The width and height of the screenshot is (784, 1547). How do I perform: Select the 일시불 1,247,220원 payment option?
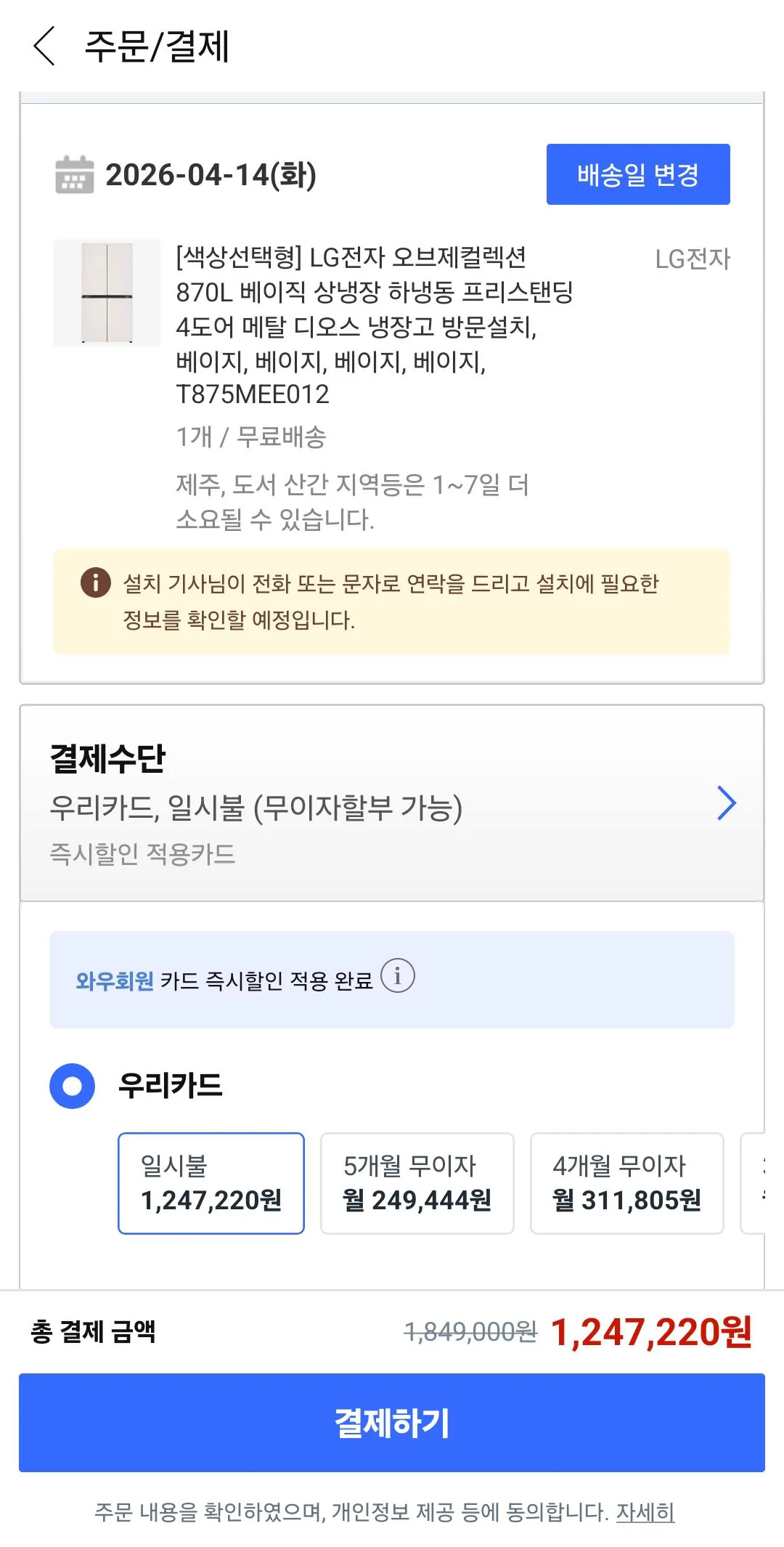(x=211, y=1184)
